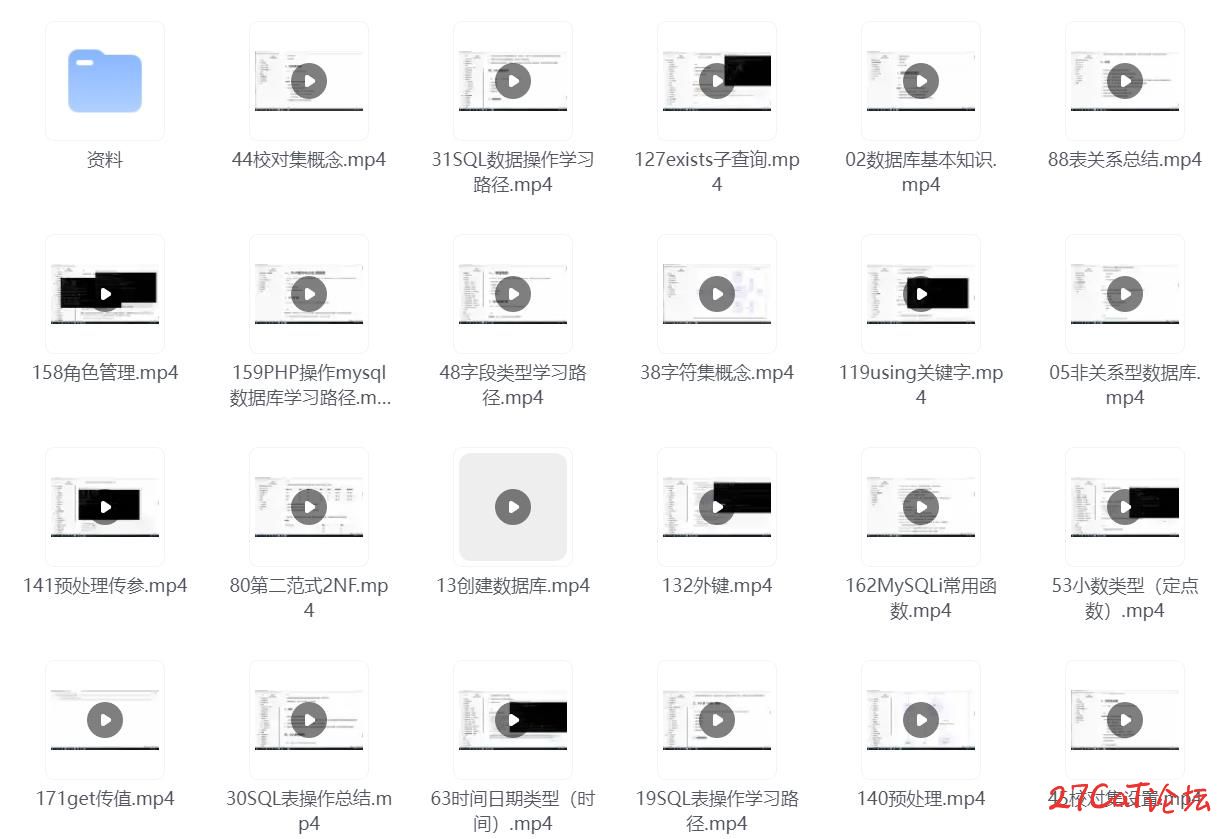The height and width of the screenshot is (839, 1226).
Task: Play 38字符集概念.mp4
Action: click(x=717, y=294)
